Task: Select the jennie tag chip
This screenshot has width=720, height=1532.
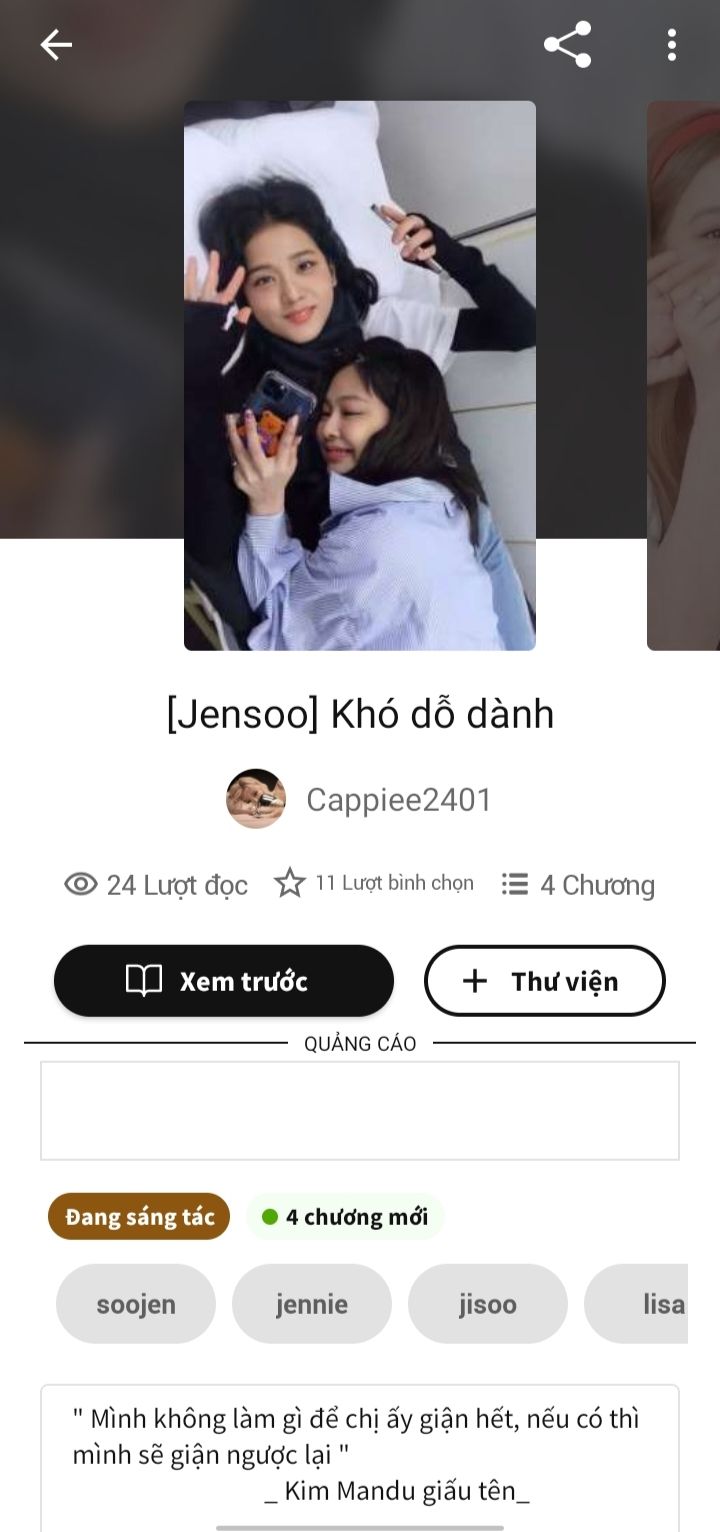Action: pos(312,1304)
